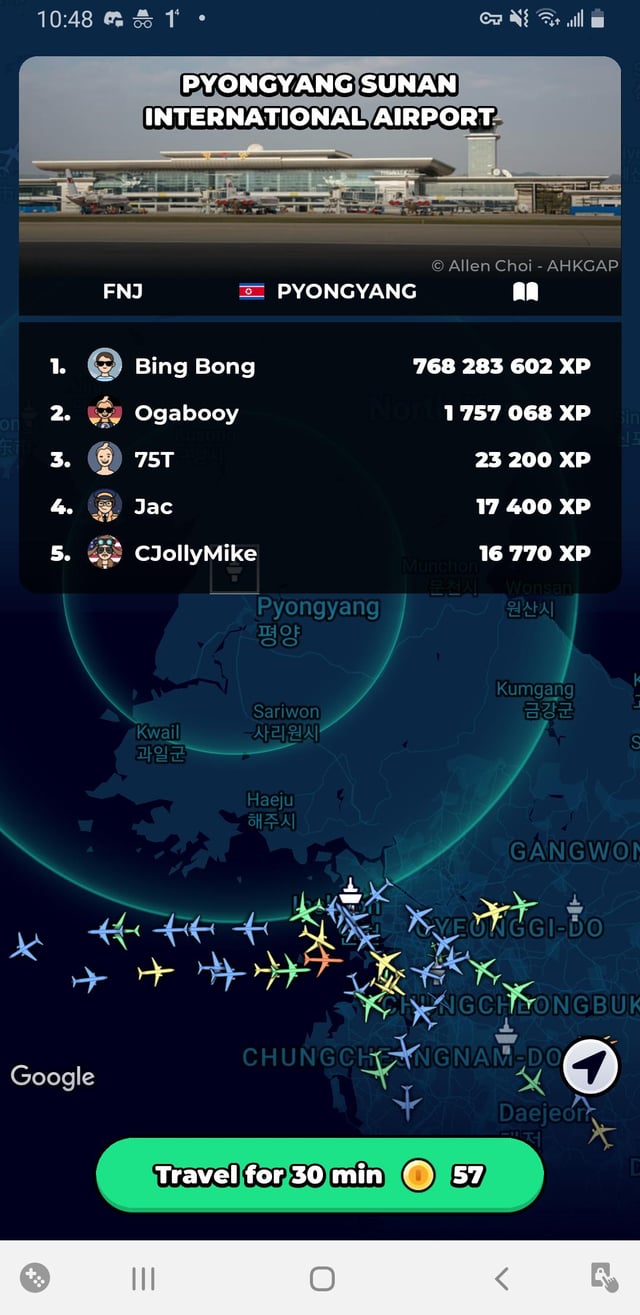Open CJollyMike's leaderboard row
Viewport: 640px width, 1315px height.
[320, 553]
